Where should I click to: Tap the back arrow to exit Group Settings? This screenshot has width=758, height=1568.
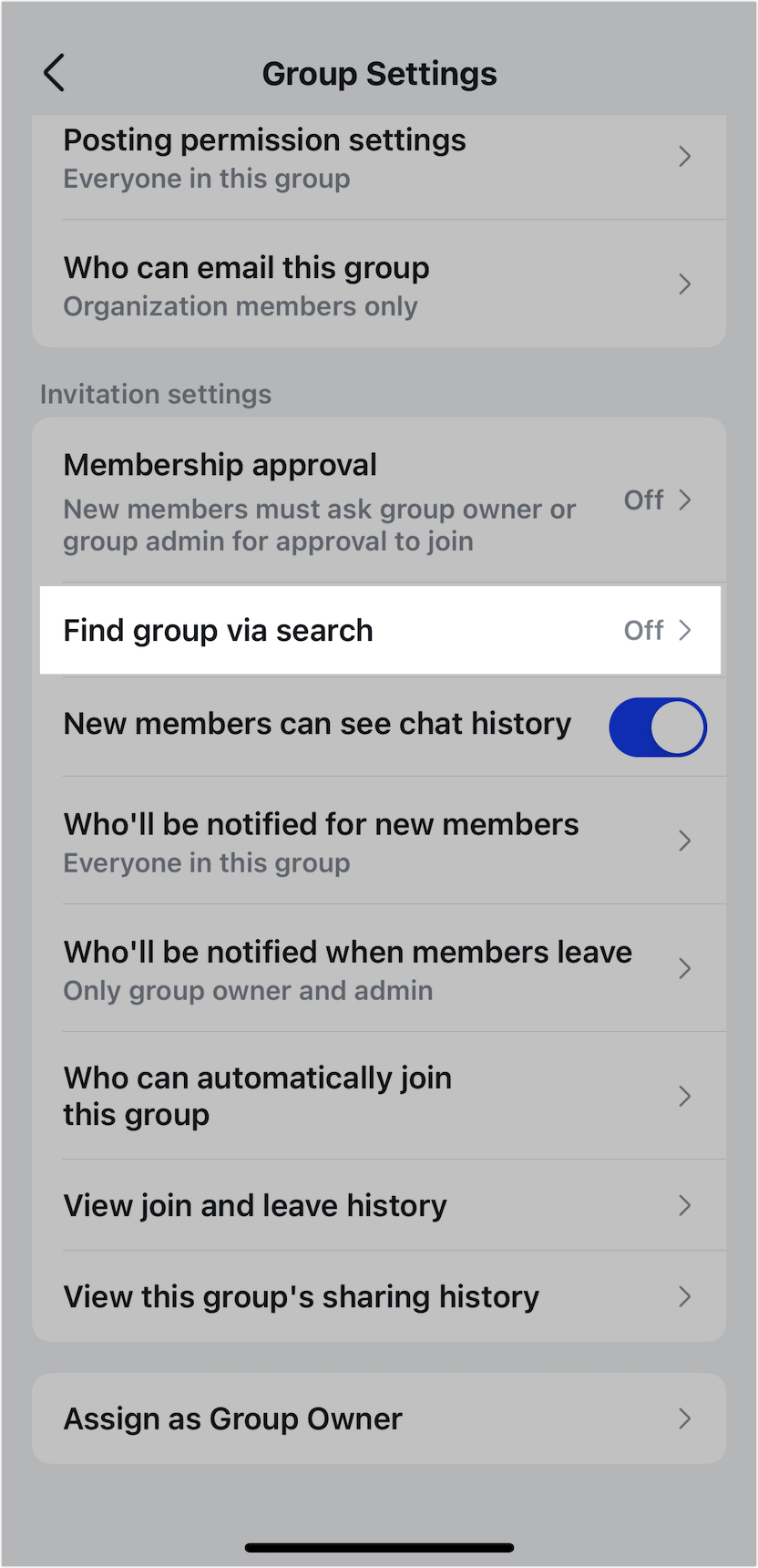(53, 72)
